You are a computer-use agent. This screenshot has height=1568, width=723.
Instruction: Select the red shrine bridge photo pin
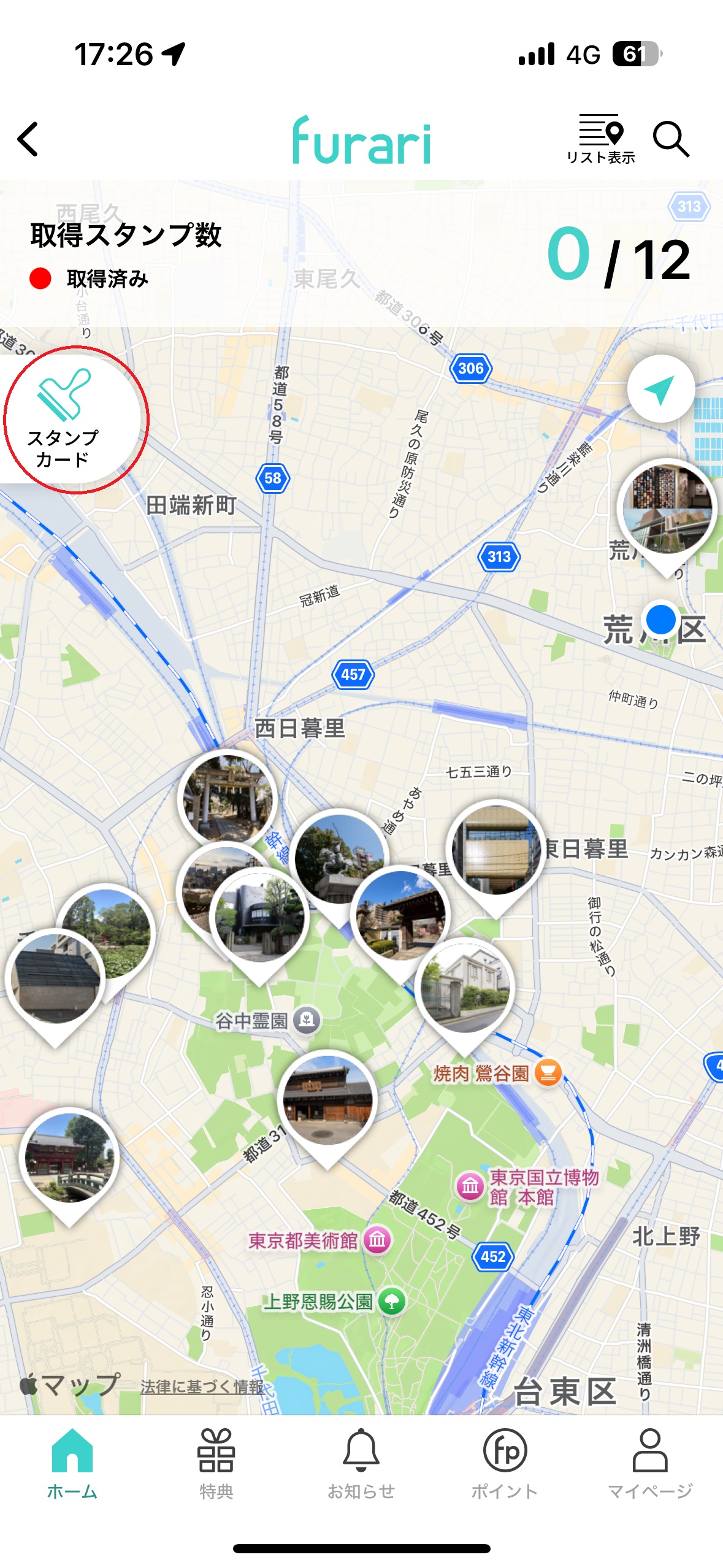(69, 1157)
